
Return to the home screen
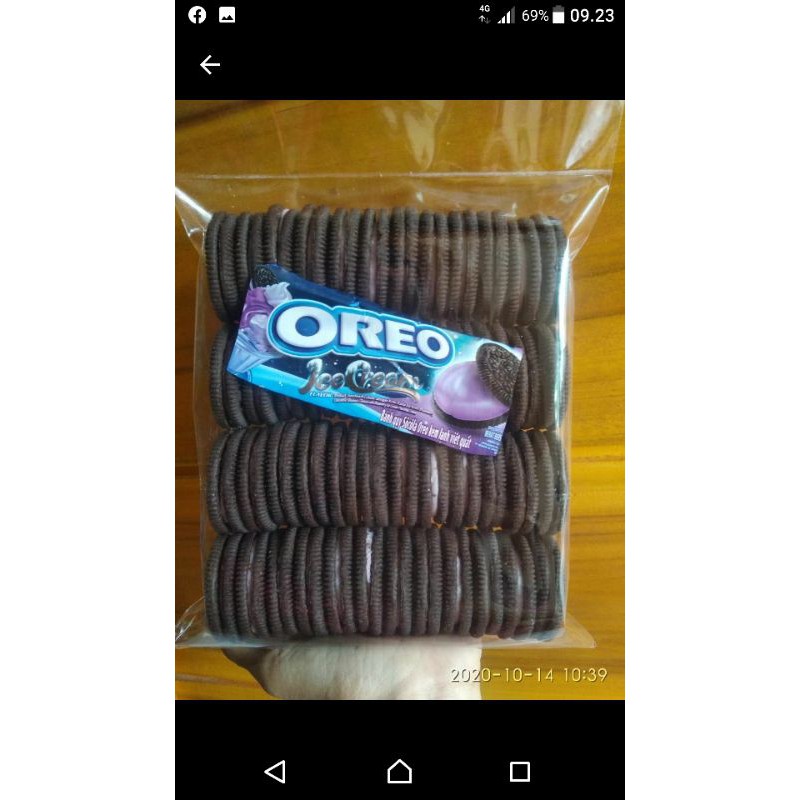coord(400,771)
